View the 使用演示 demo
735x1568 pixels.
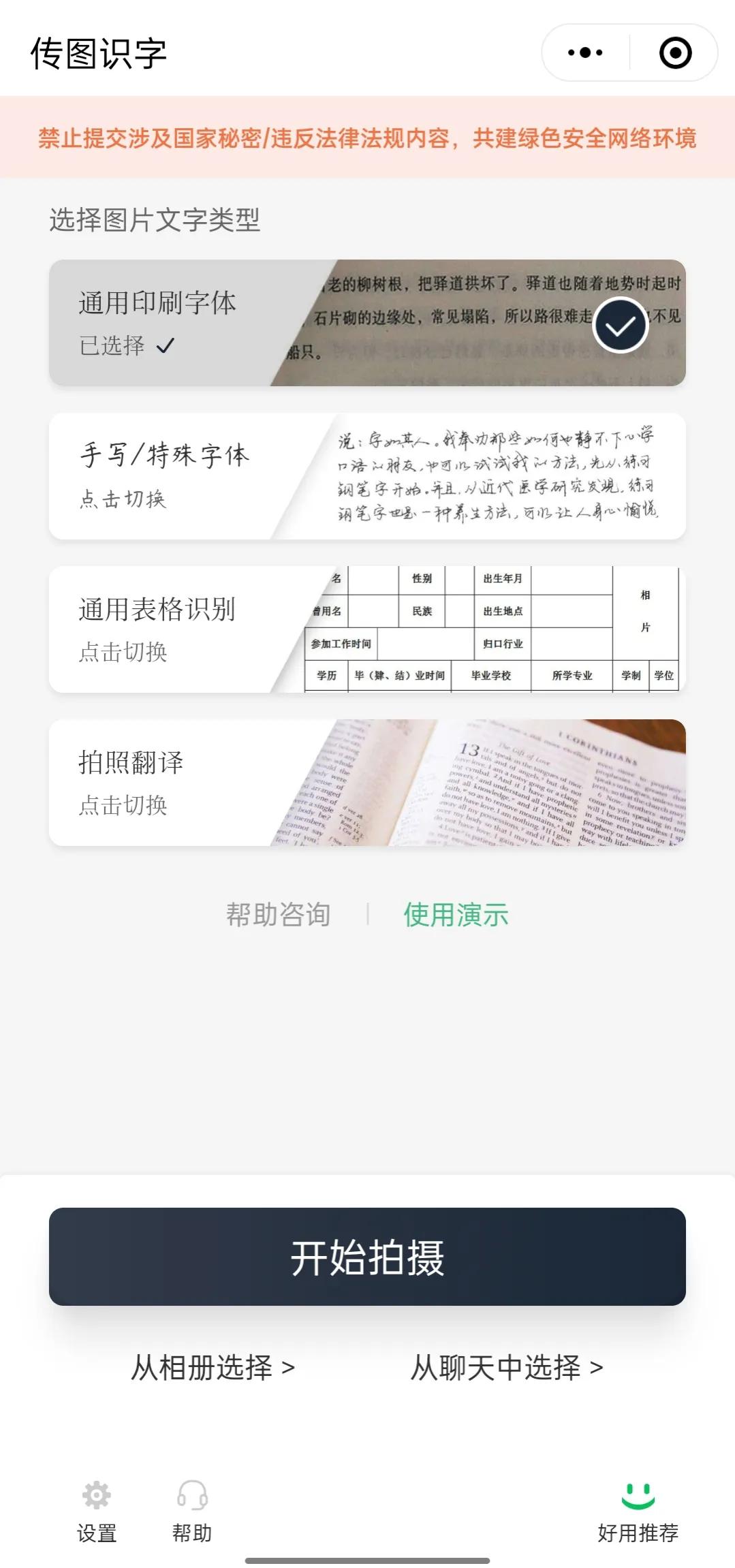click(x=456, y=914)
